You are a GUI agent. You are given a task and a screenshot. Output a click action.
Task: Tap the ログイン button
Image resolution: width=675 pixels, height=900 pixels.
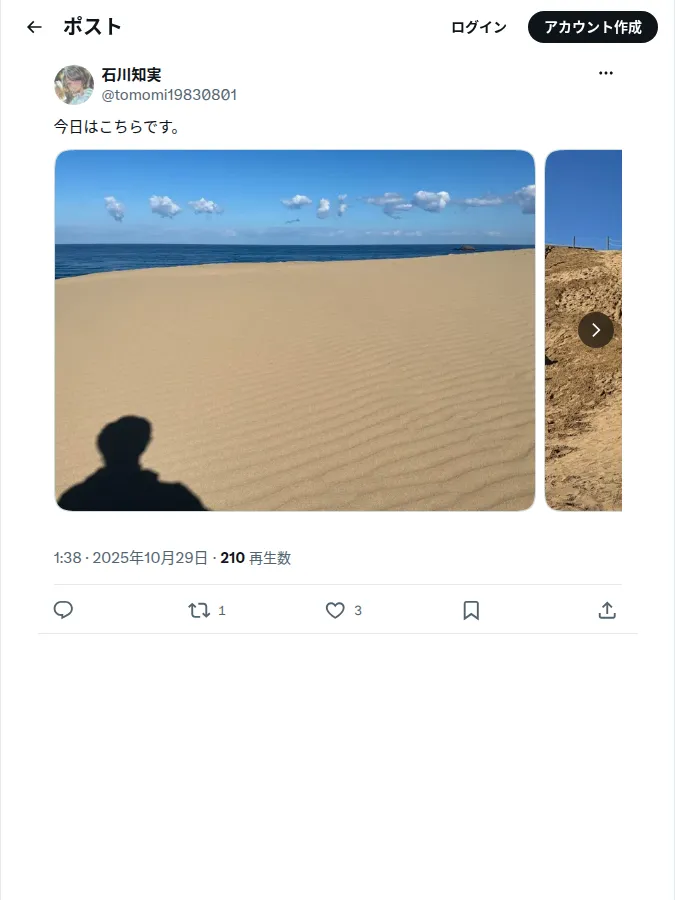click(x=479, y=27)
